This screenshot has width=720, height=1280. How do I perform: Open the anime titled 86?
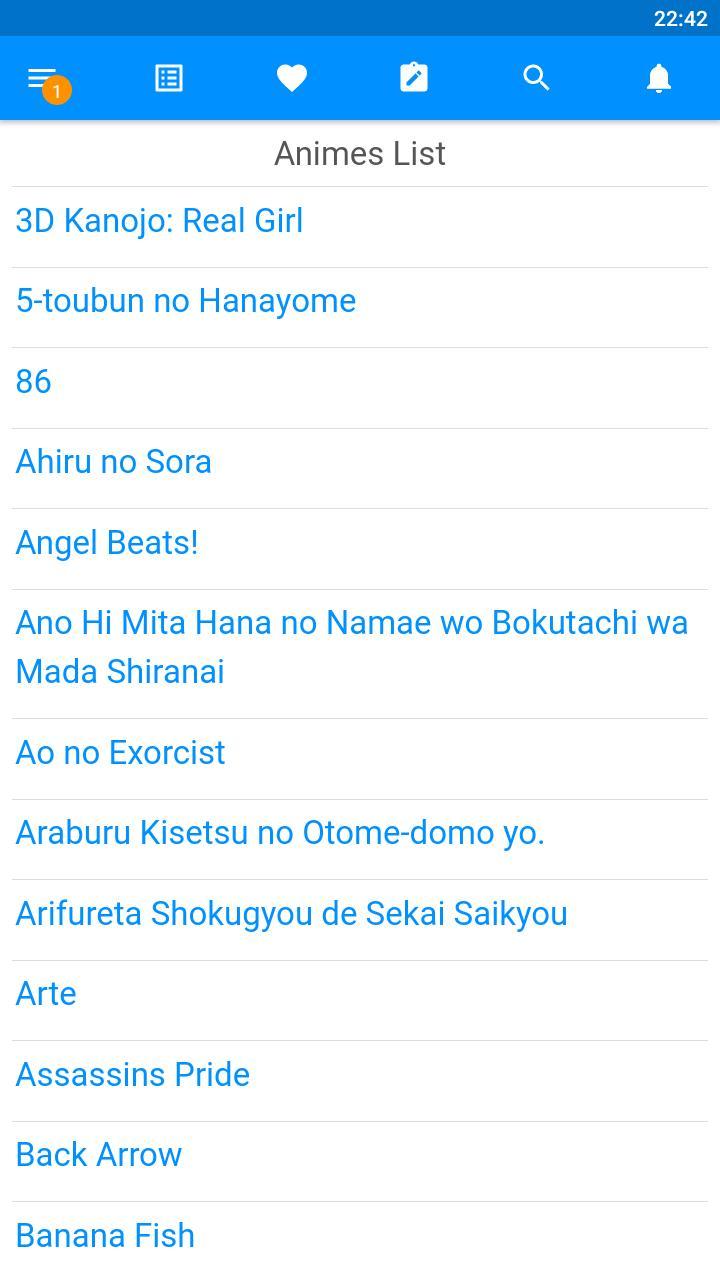tap(33, 381)
